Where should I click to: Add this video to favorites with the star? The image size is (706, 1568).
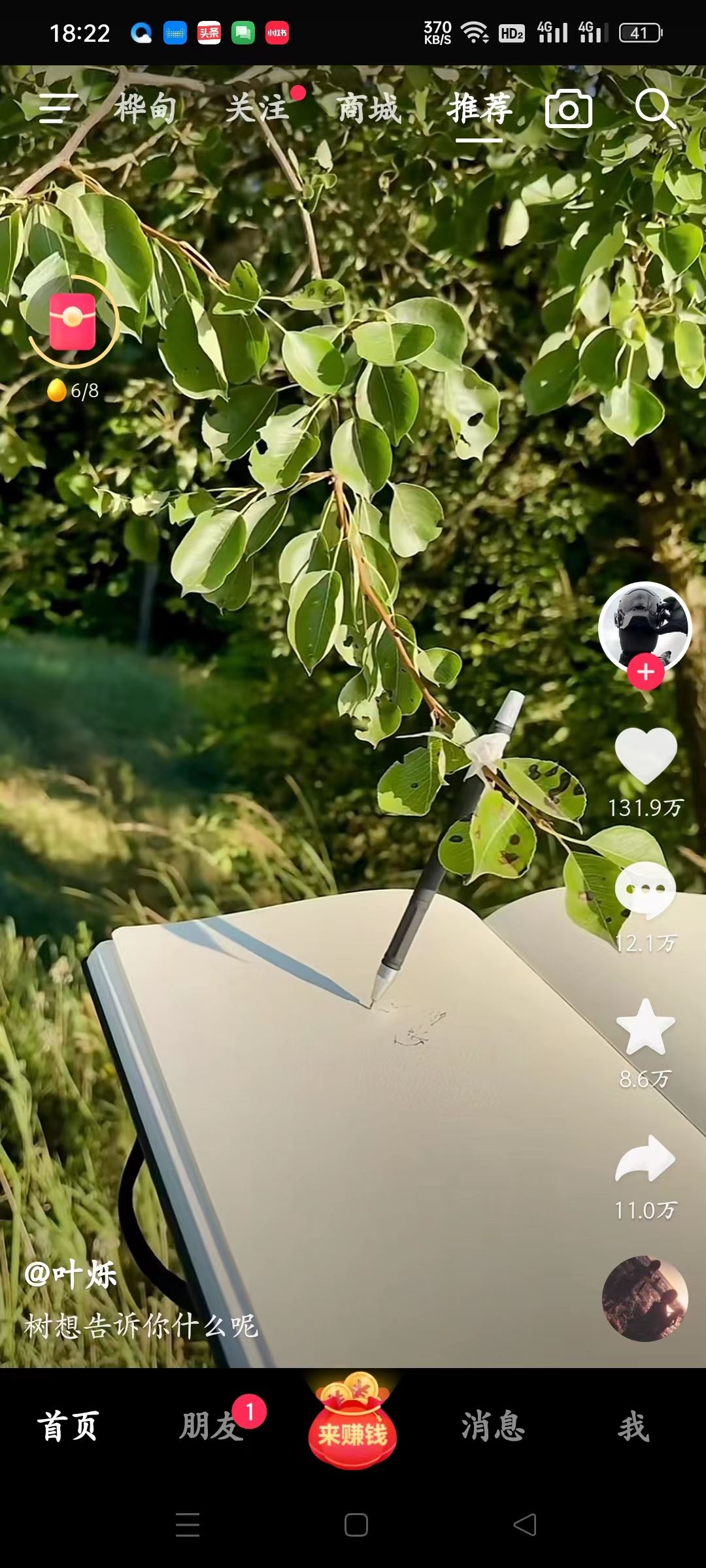point(646,1027)
